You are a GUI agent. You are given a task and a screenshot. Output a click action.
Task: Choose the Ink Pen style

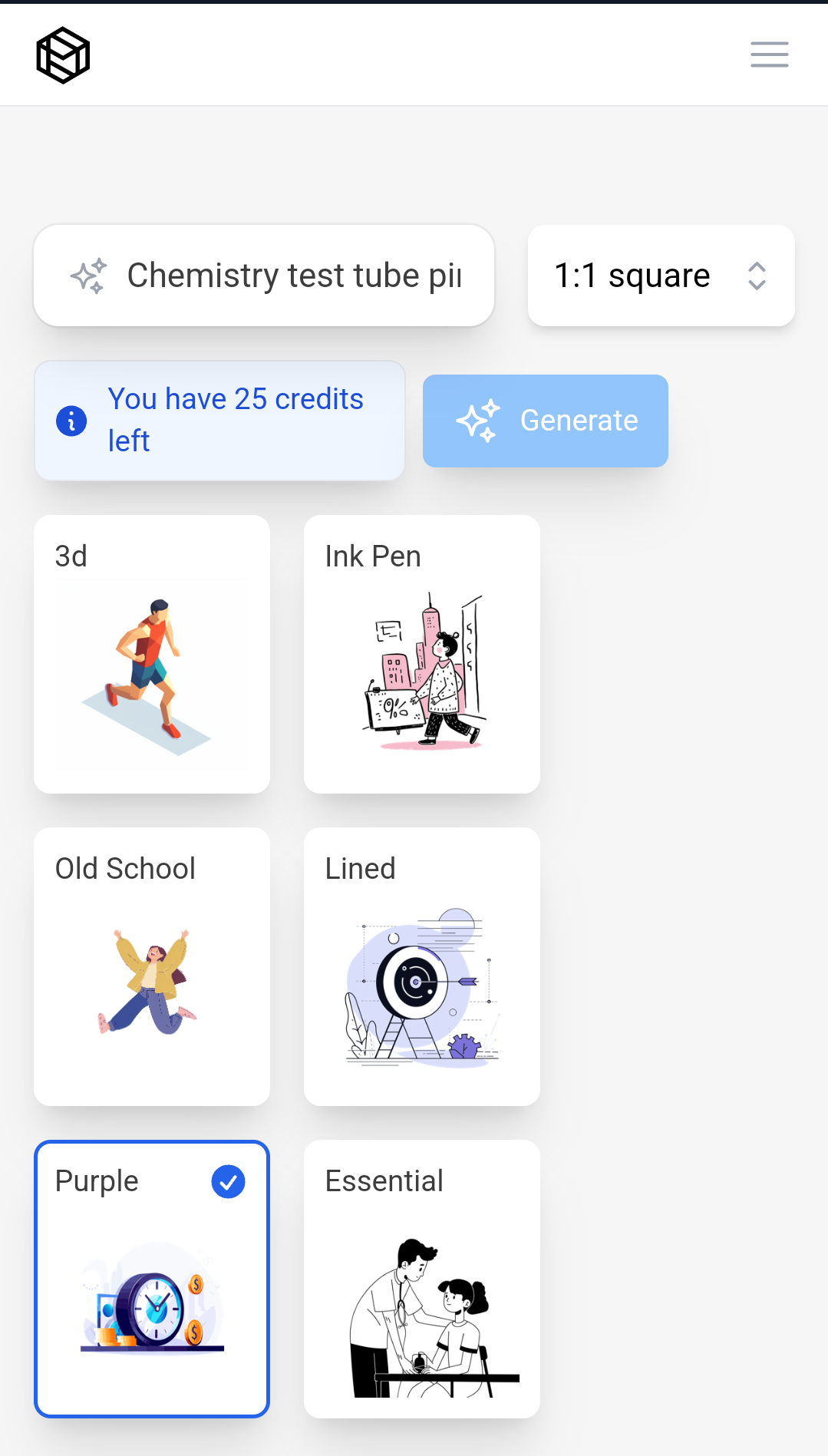coord(421,654)
